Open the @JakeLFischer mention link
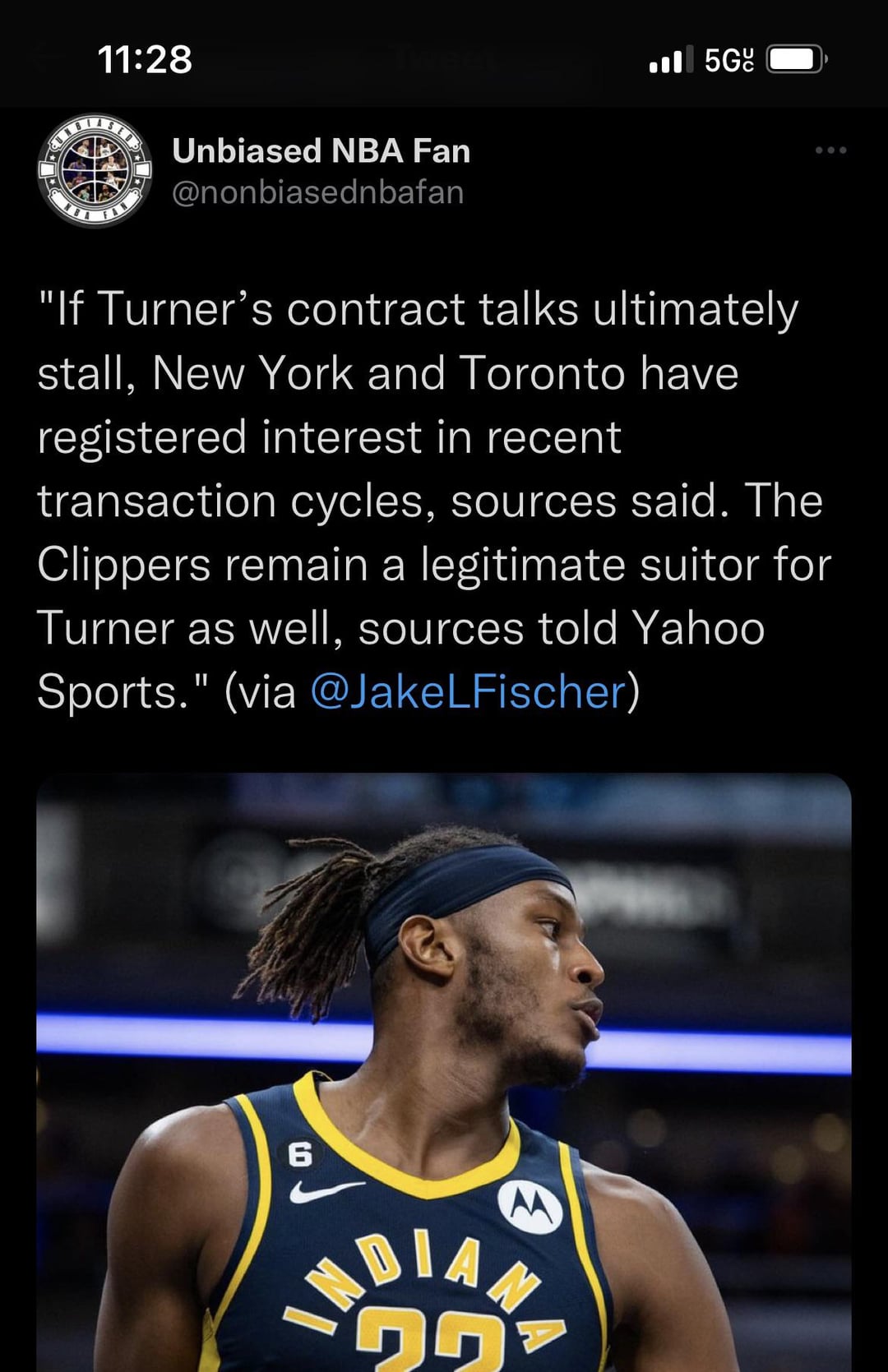Screen dimensions: 888x1372 point(469,691)
